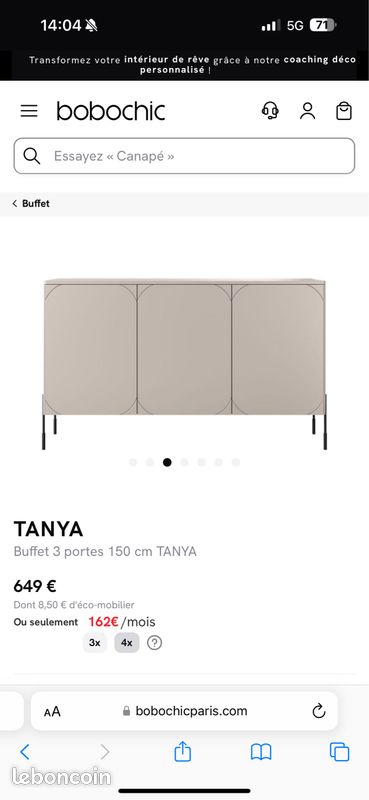Open the installment payment help icon
The image size is (369, 800).
[x=154, y=643]
